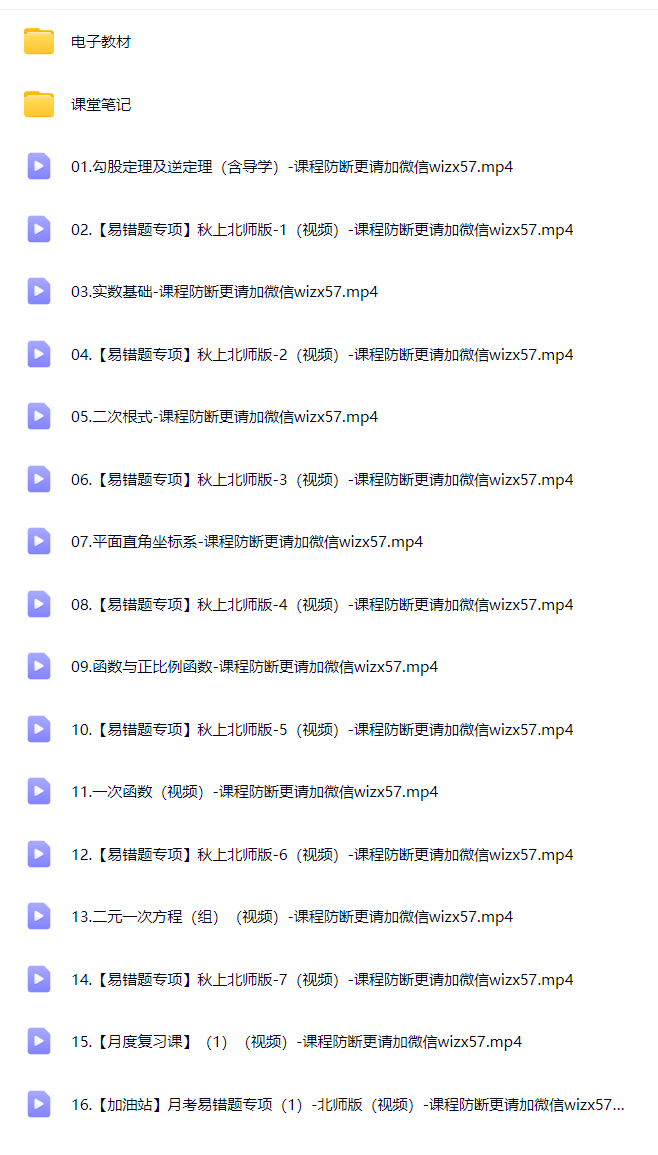This screenshot has height=1155, width=658.
Task: Open video 07.平面直角坐标系
Action: [x=247, y=542]
